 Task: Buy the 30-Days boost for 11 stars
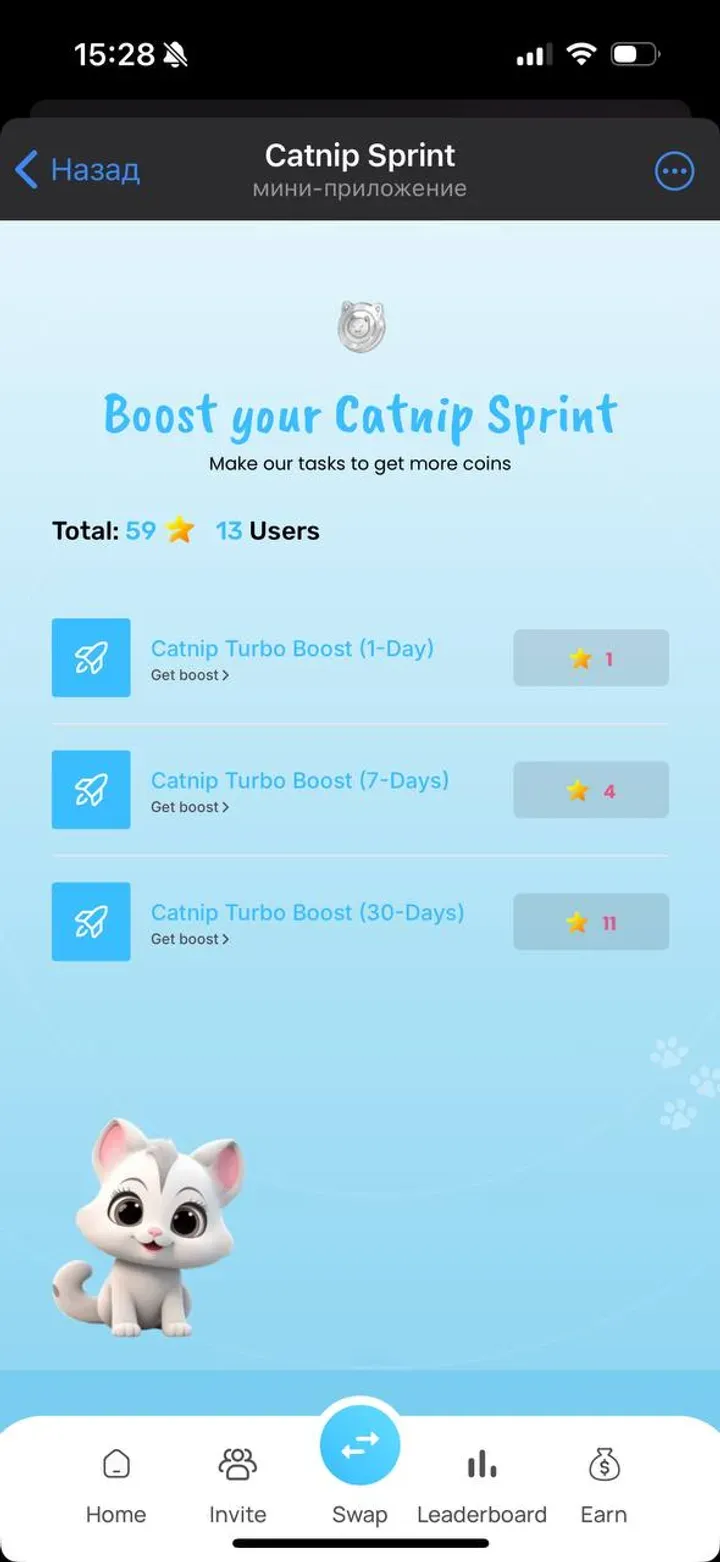591,922
